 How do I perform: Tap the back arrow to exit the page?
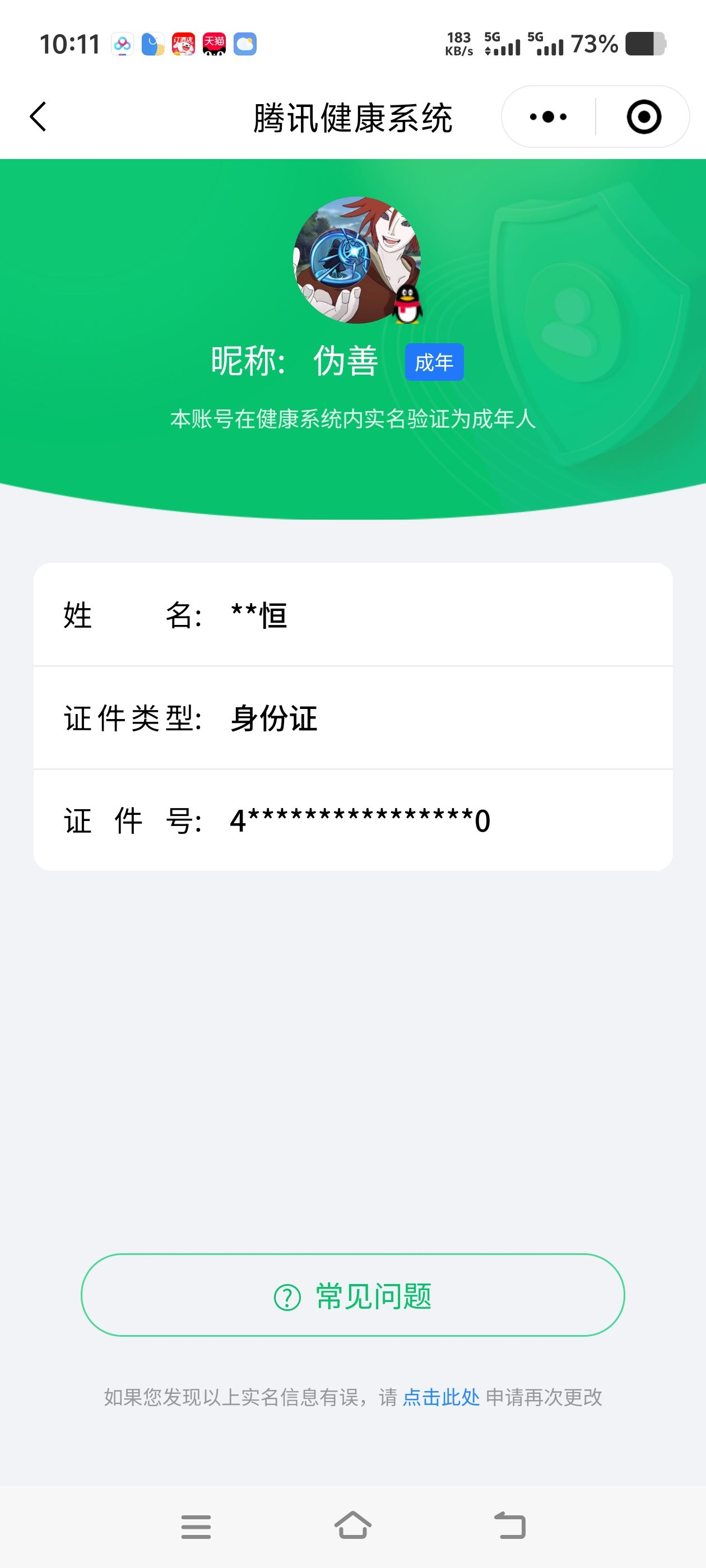tap(38, 117)
